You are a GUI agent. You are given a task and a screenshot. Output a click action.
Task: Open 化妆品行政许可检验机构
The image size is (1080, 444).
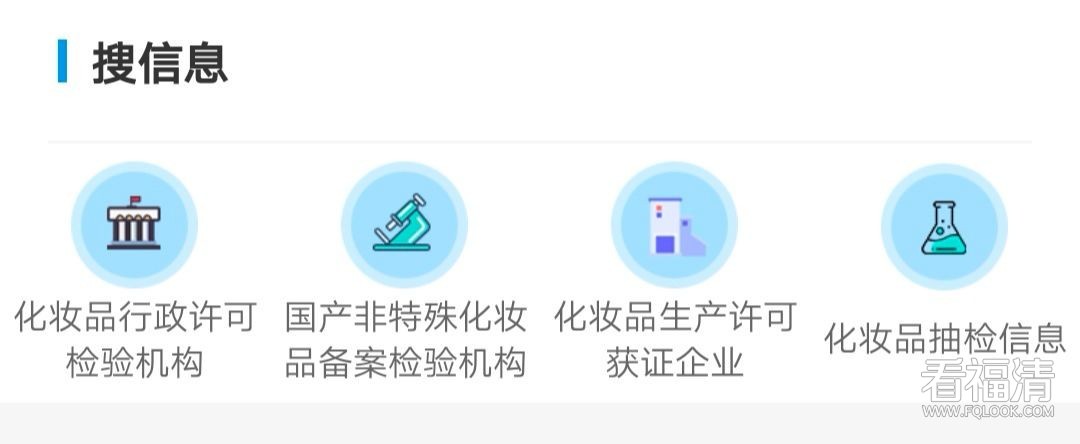(134, 226)
